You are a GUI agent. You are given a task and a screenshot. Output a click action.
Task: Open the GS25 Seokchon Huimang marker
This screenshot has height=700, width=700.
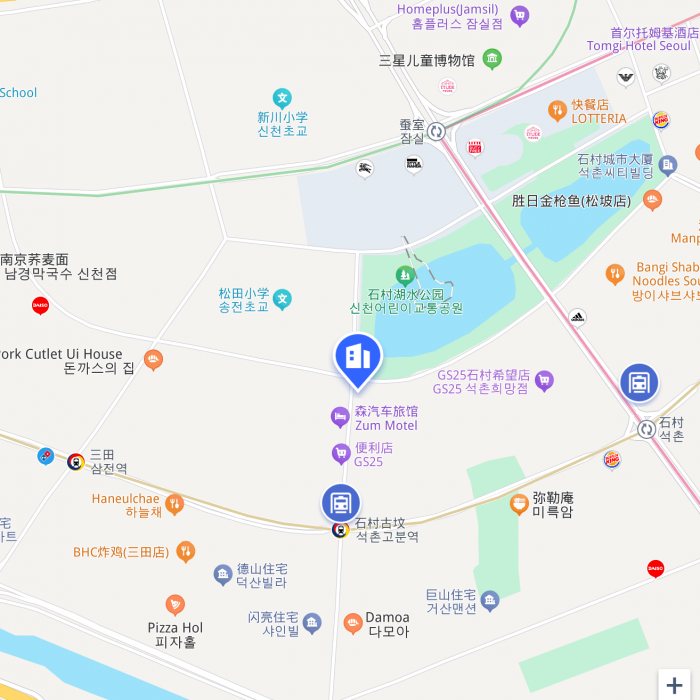pyautogui.click(x=544, y=380)
